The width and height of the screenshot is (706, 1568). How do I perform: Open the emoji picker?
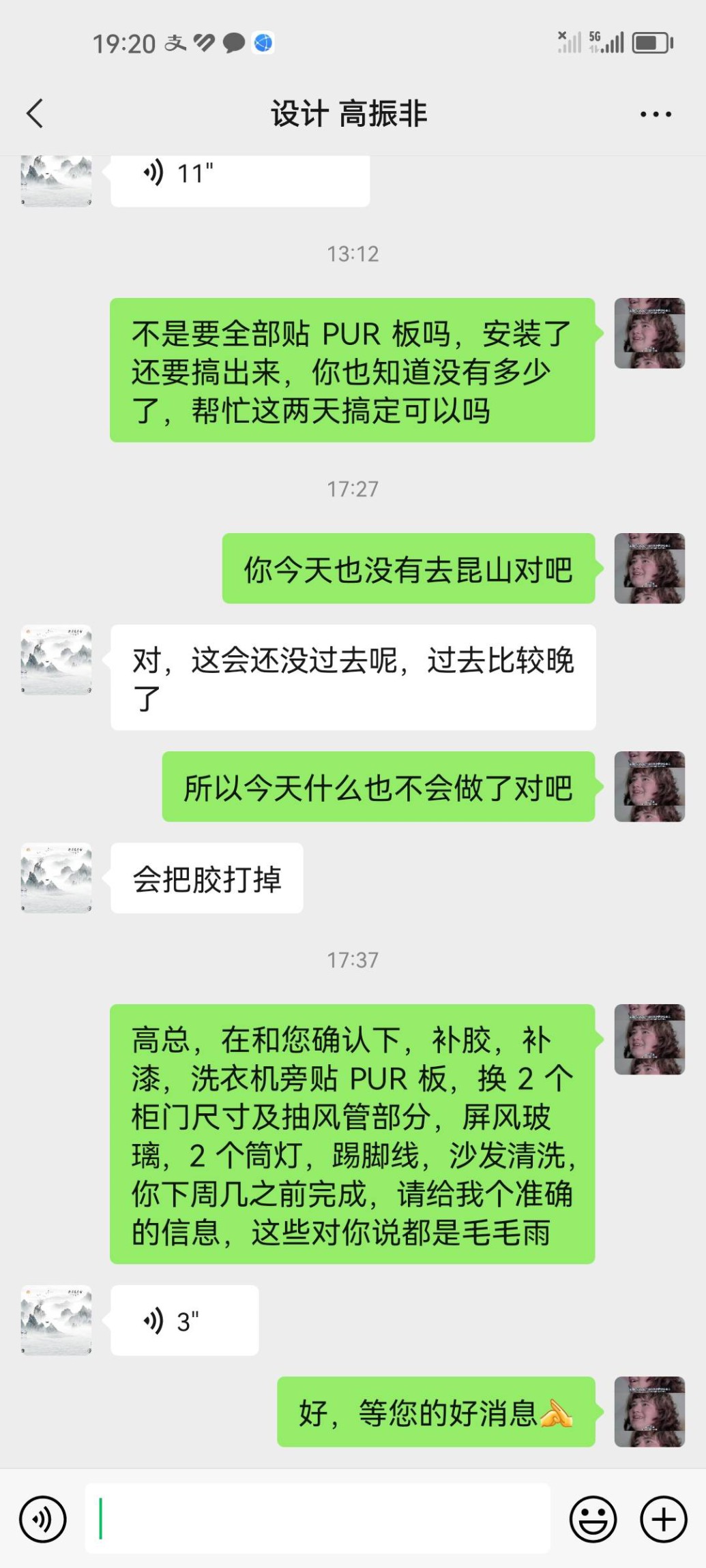[593, 1519]
